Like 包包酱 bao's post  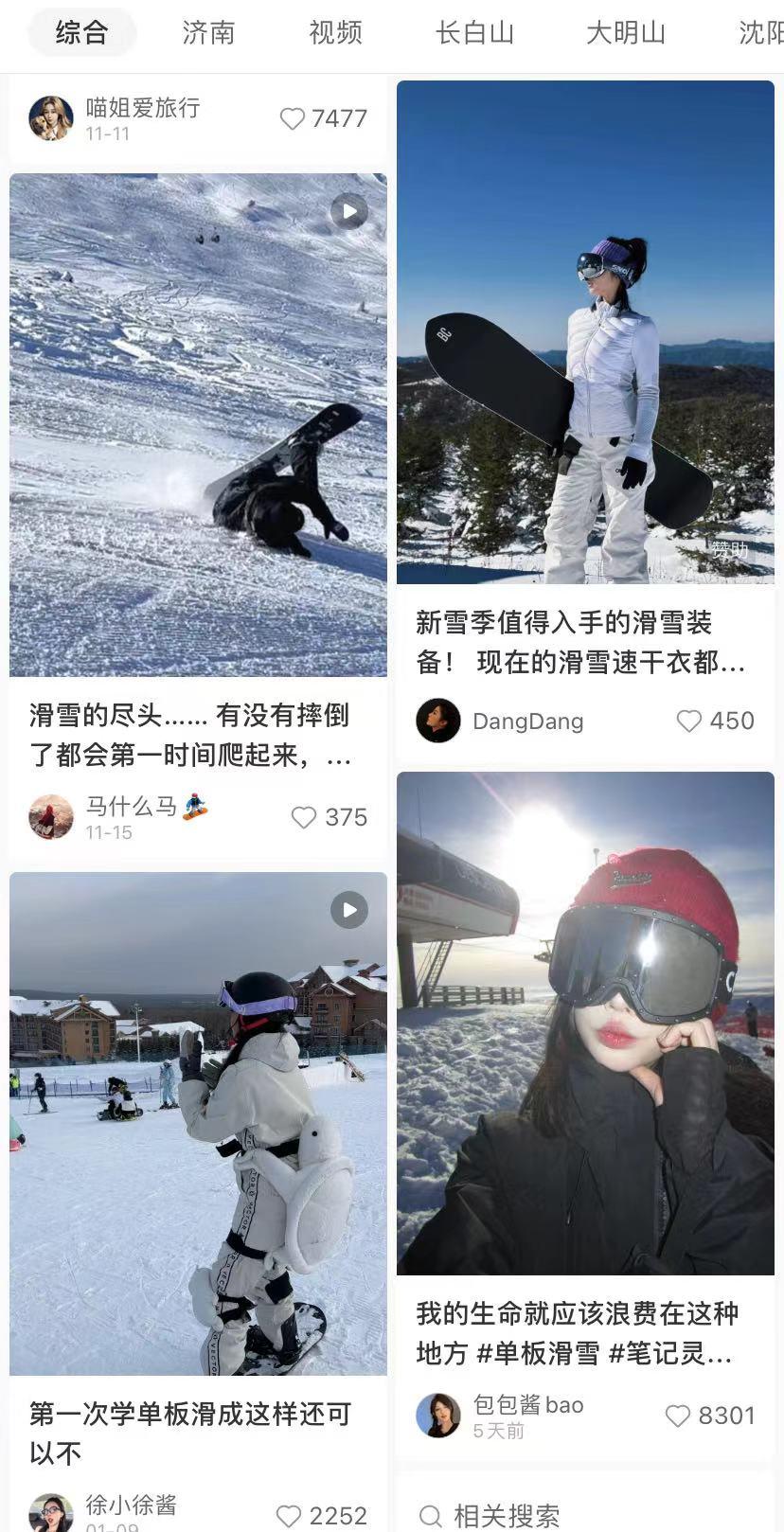pos(678,1416)
